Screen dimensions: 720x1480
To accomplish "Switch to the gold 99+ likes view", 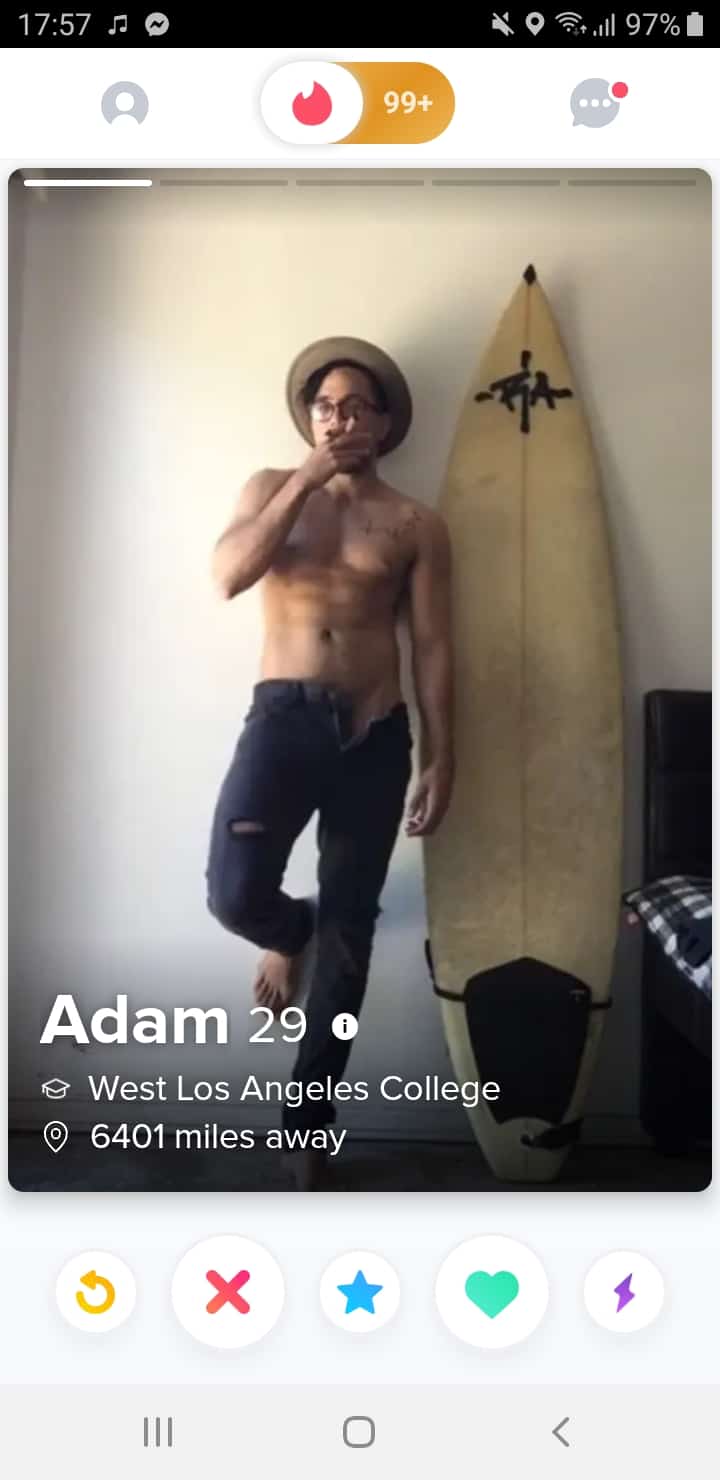I will 408,103.
